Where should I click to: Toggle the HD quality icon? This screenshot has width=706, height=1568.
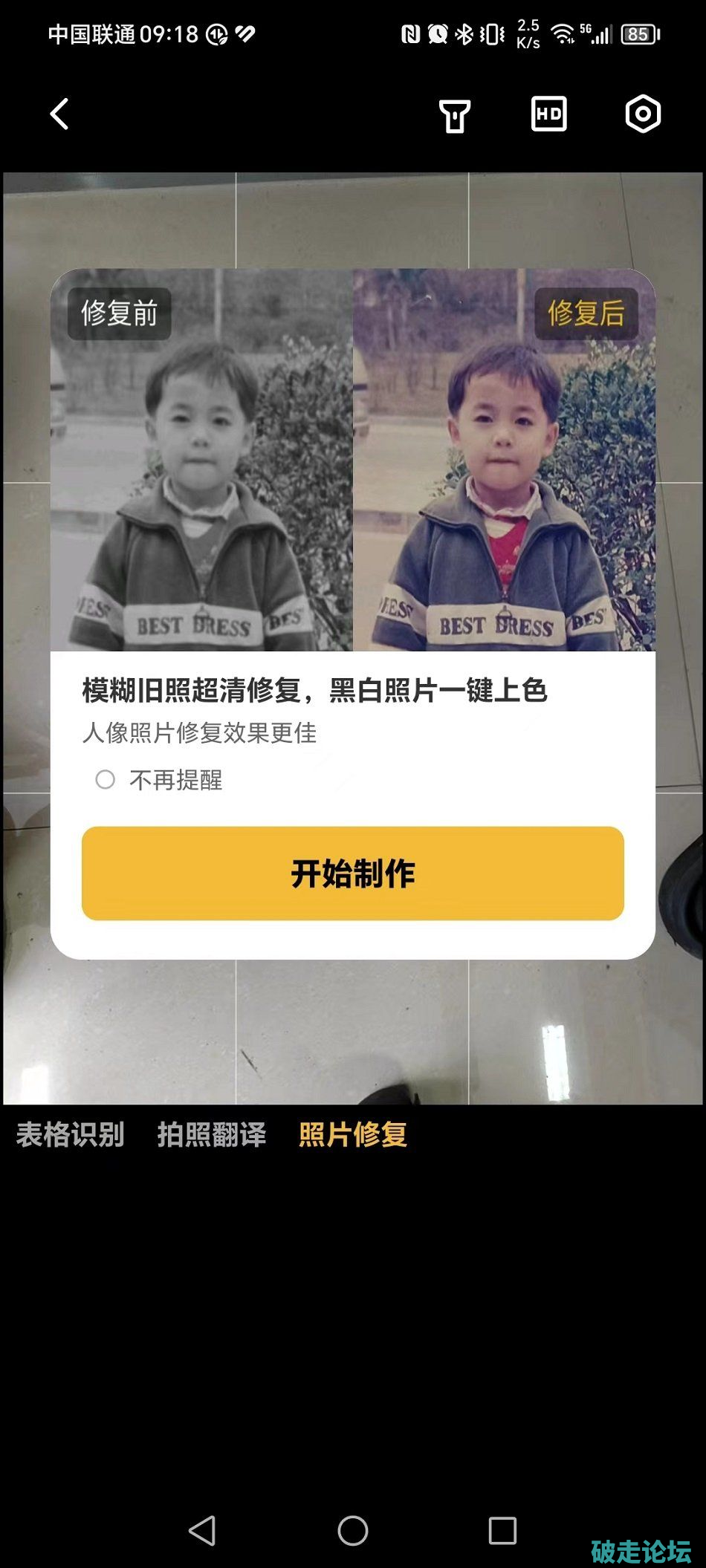click(549, 114)
